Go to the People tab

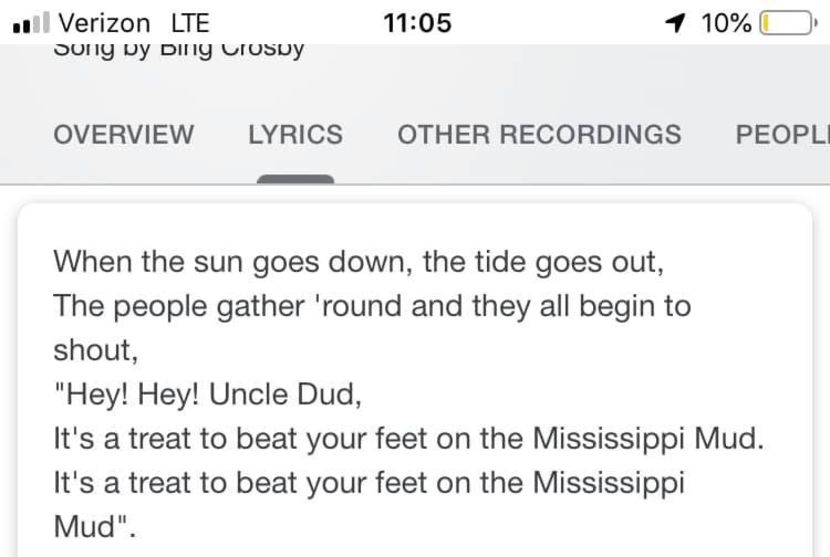pos(780,134)
